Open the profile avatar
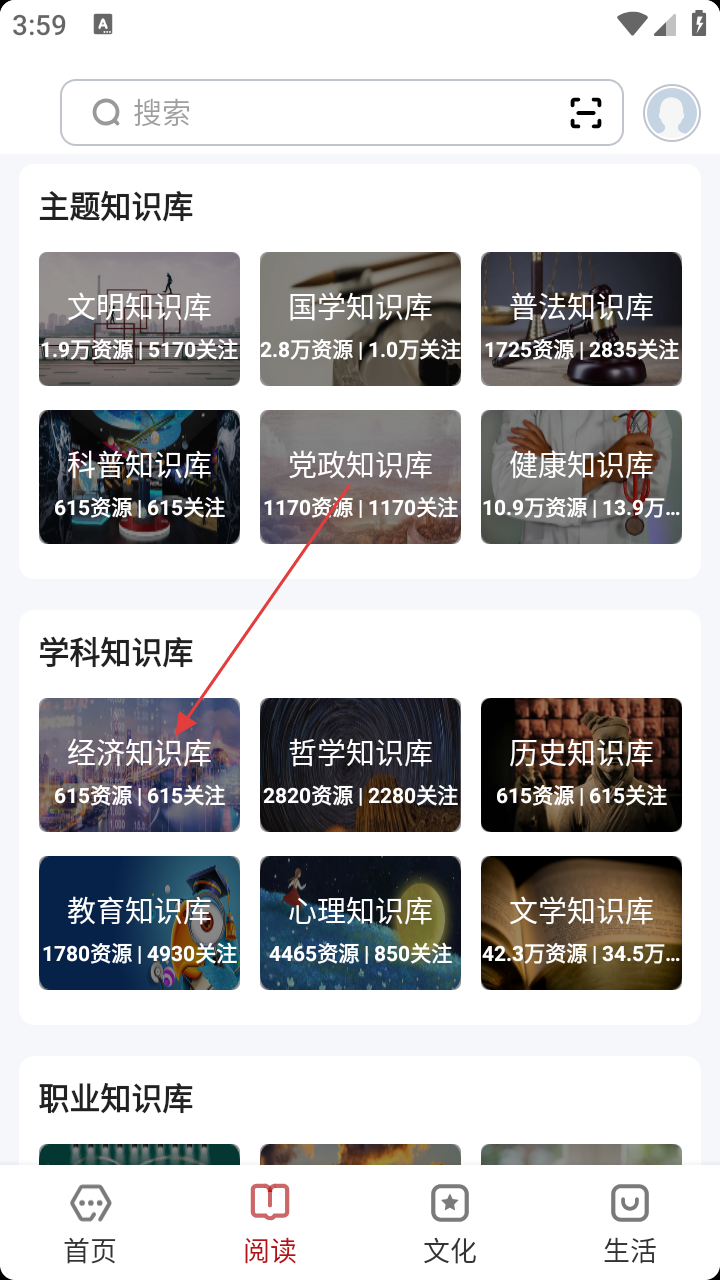The image size is (720, 1280). coord(671,113)
